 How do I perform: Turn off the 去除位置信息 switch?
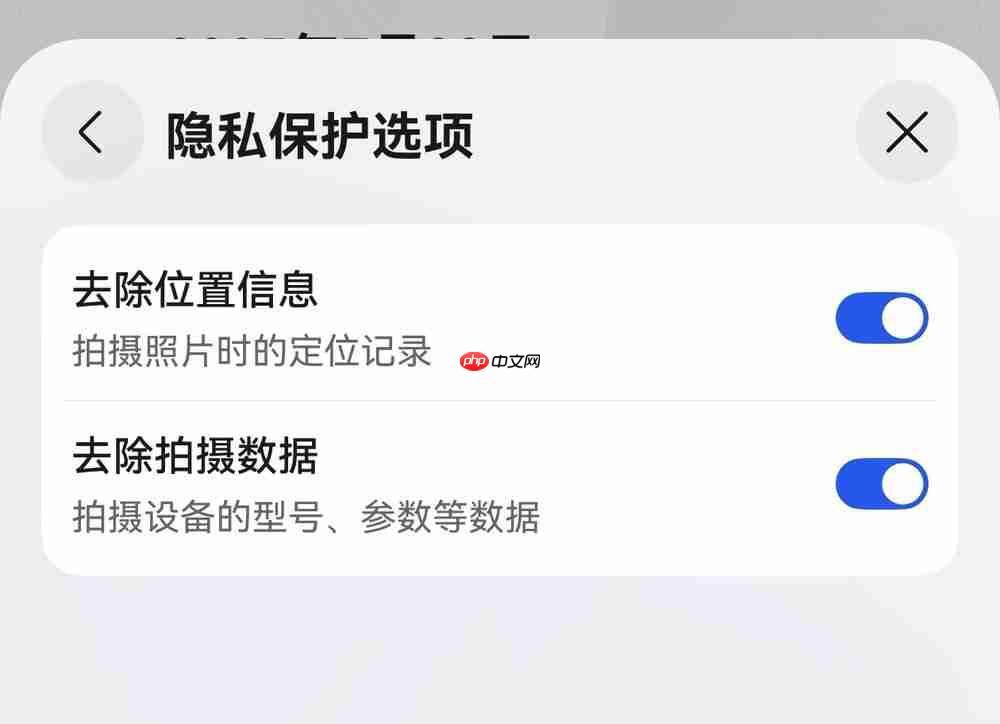point(881,318)
